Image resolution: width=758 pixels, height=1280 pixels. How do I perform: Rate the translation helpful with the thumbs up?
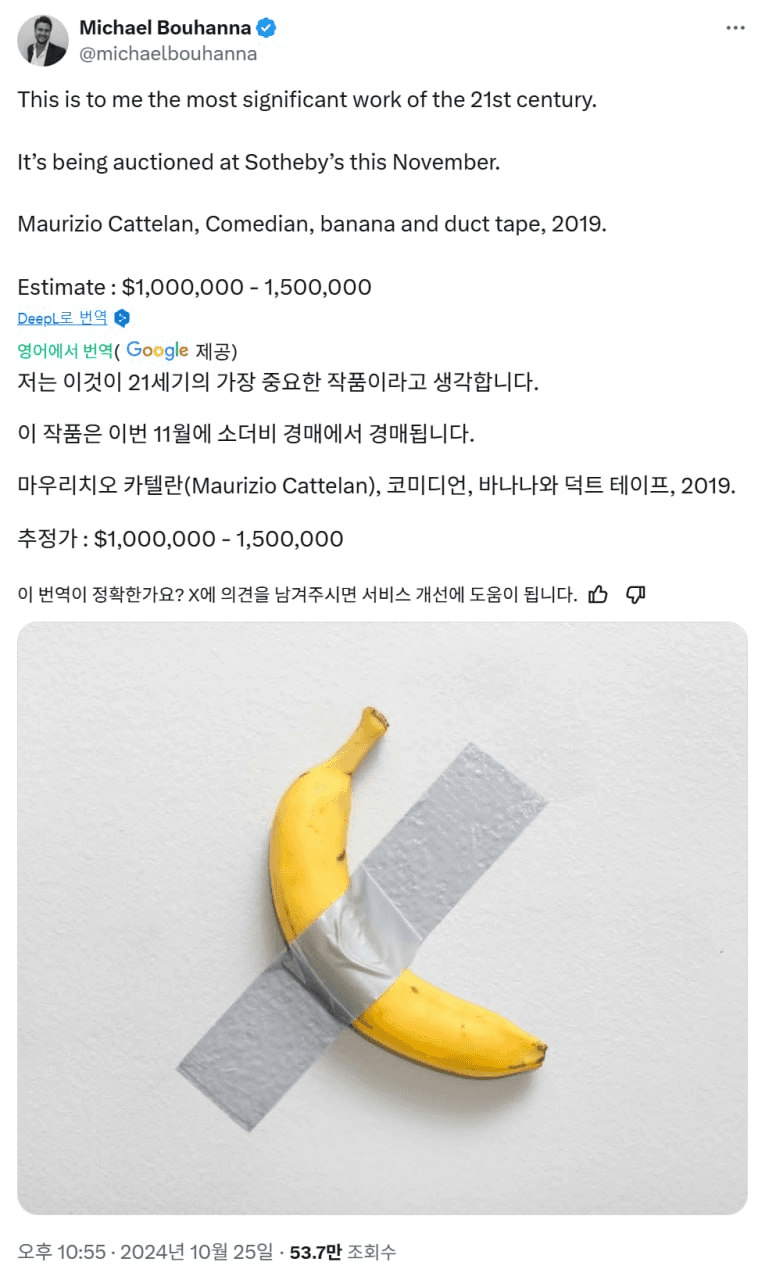click(599, 592)
